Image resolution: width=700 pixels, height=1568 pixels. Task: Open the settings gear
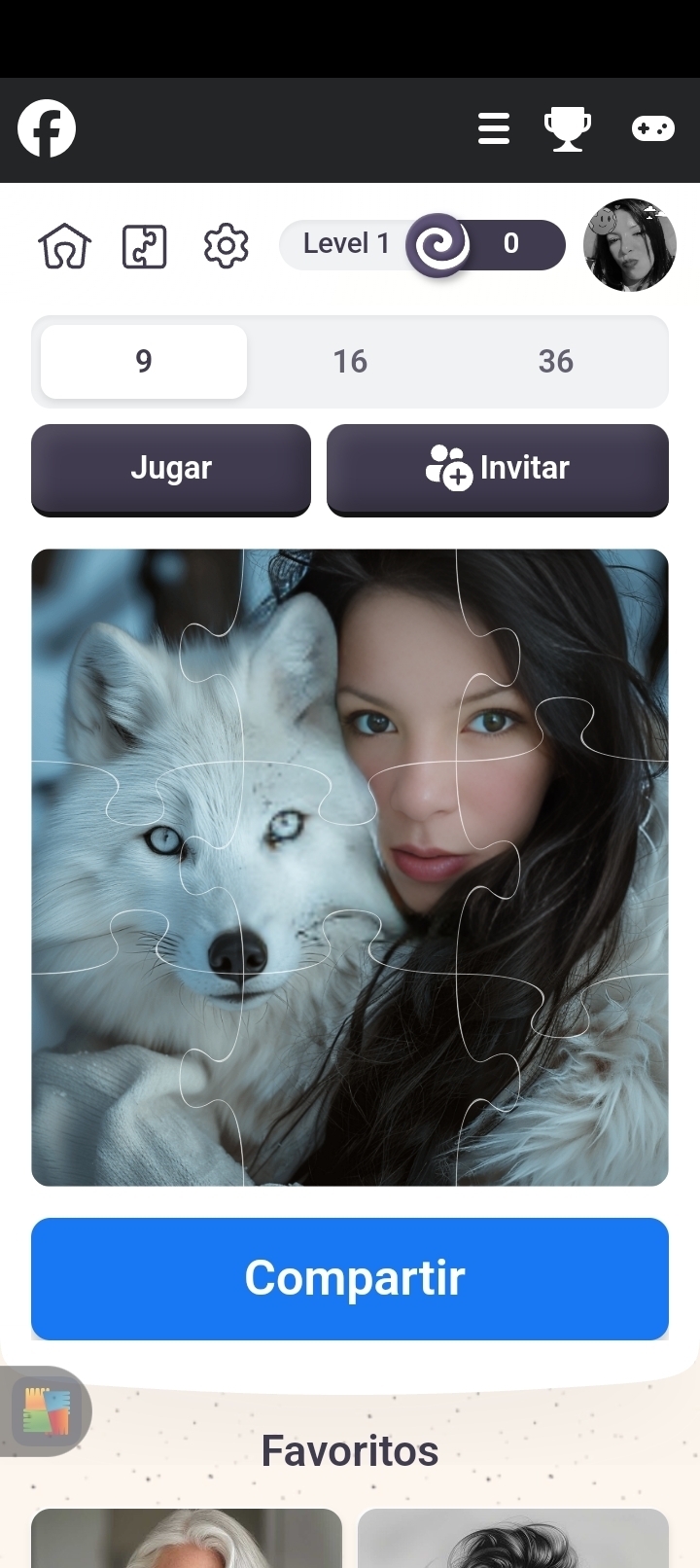pyautogui.click(x=227, y=246)
